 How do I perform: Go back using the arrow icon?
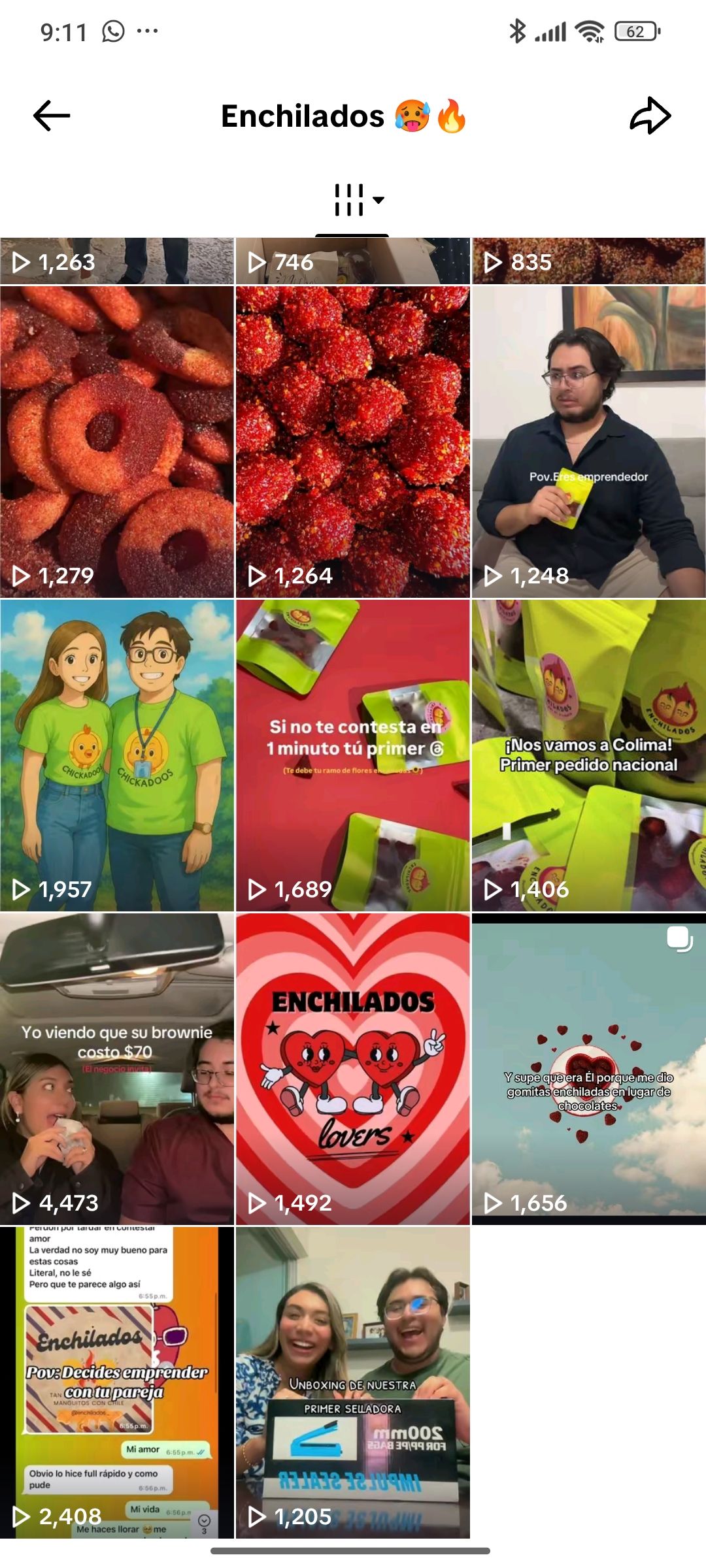52,116
